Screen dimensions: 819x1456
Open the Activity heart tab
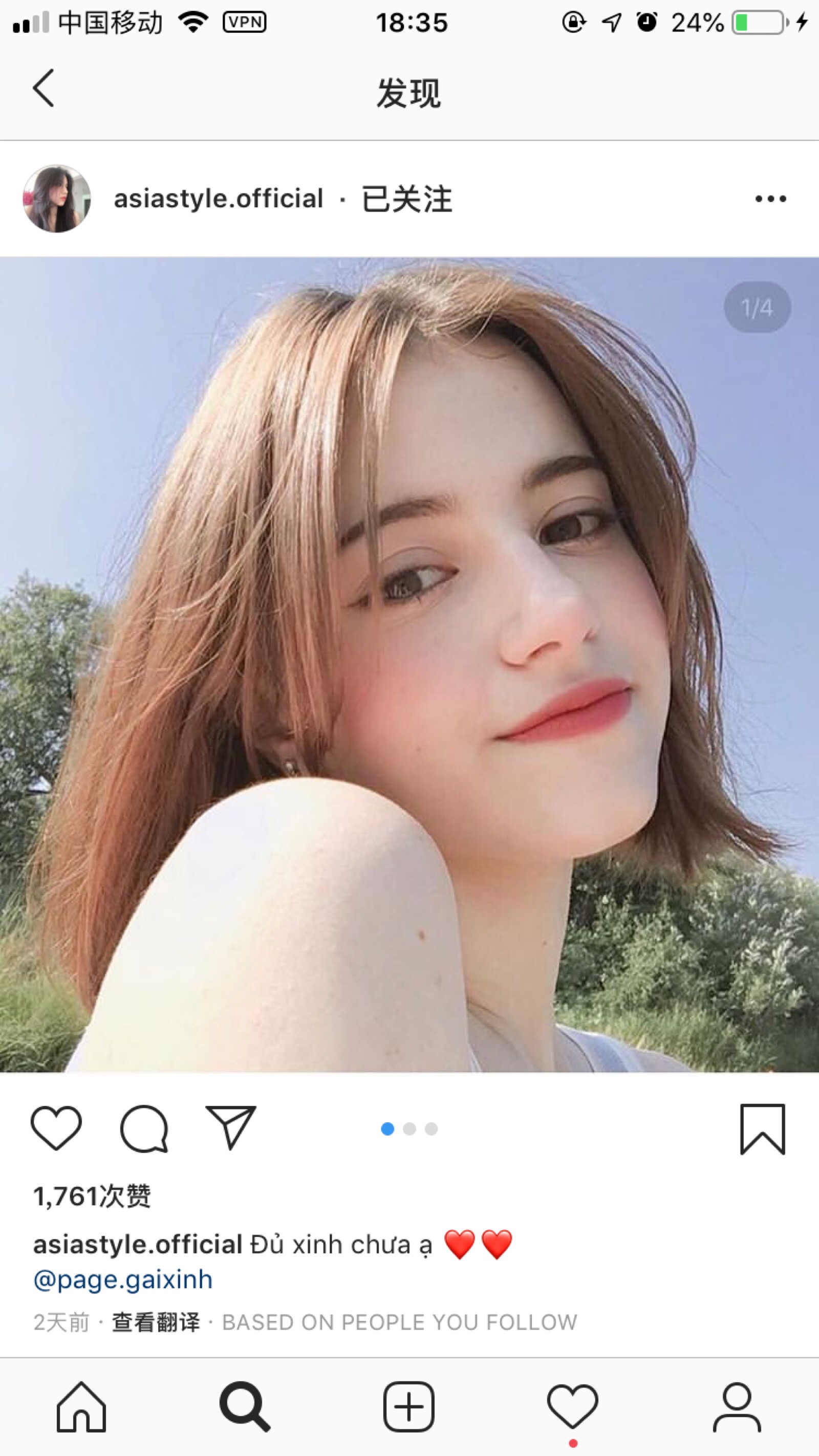[x=572, y=1407]
